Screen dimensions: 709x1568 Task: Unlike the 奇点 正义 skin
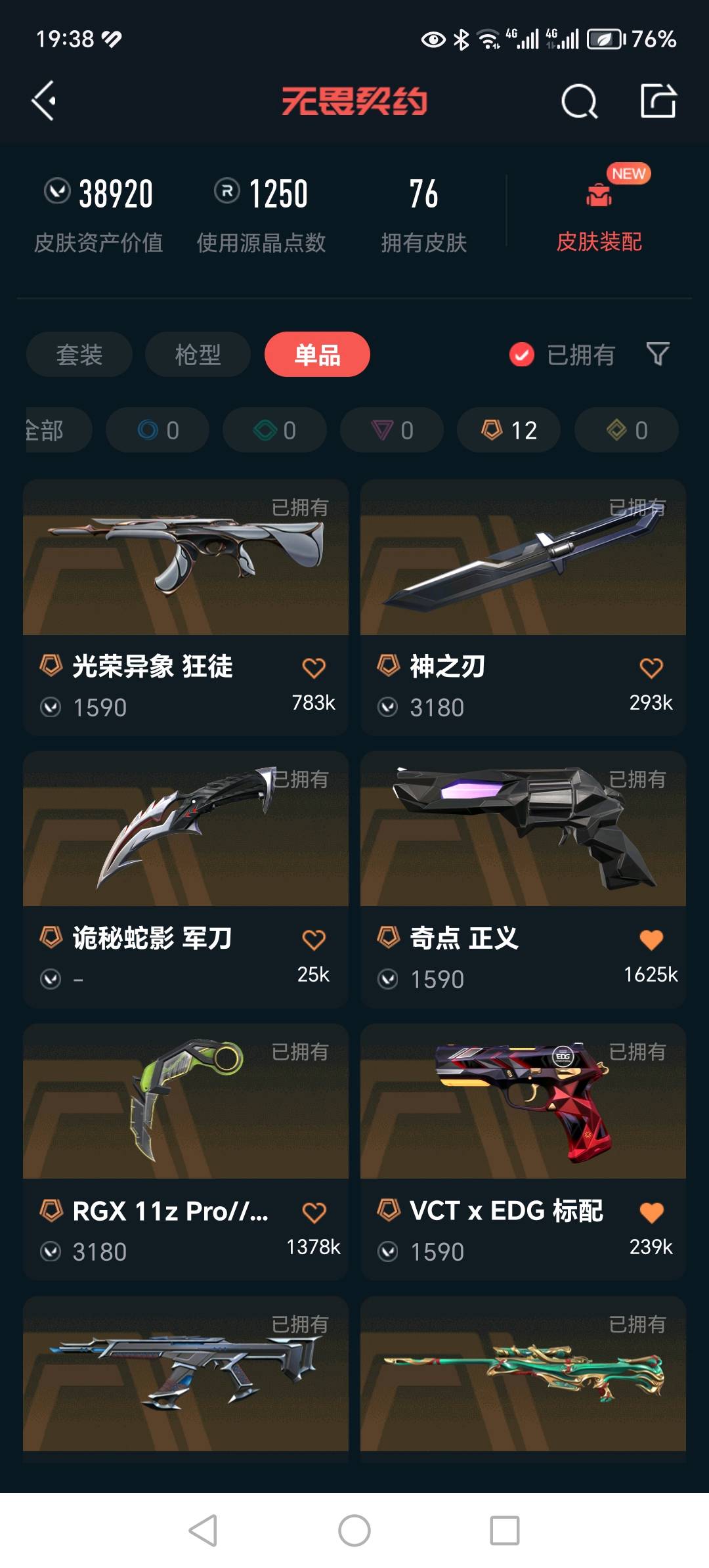coord(651,940)
